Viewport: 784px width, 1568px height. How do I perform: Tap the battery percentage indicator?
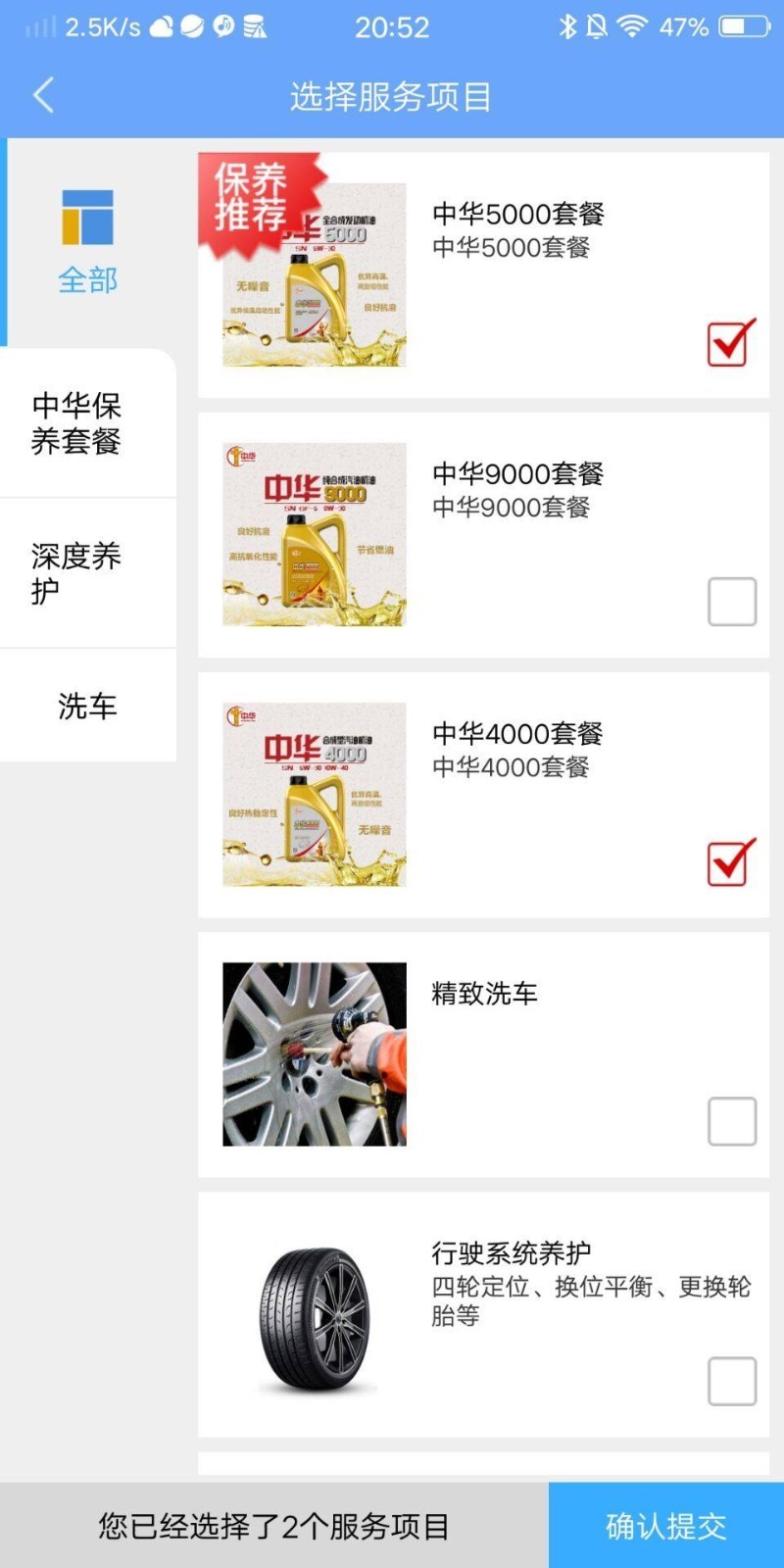coord(686,26)
